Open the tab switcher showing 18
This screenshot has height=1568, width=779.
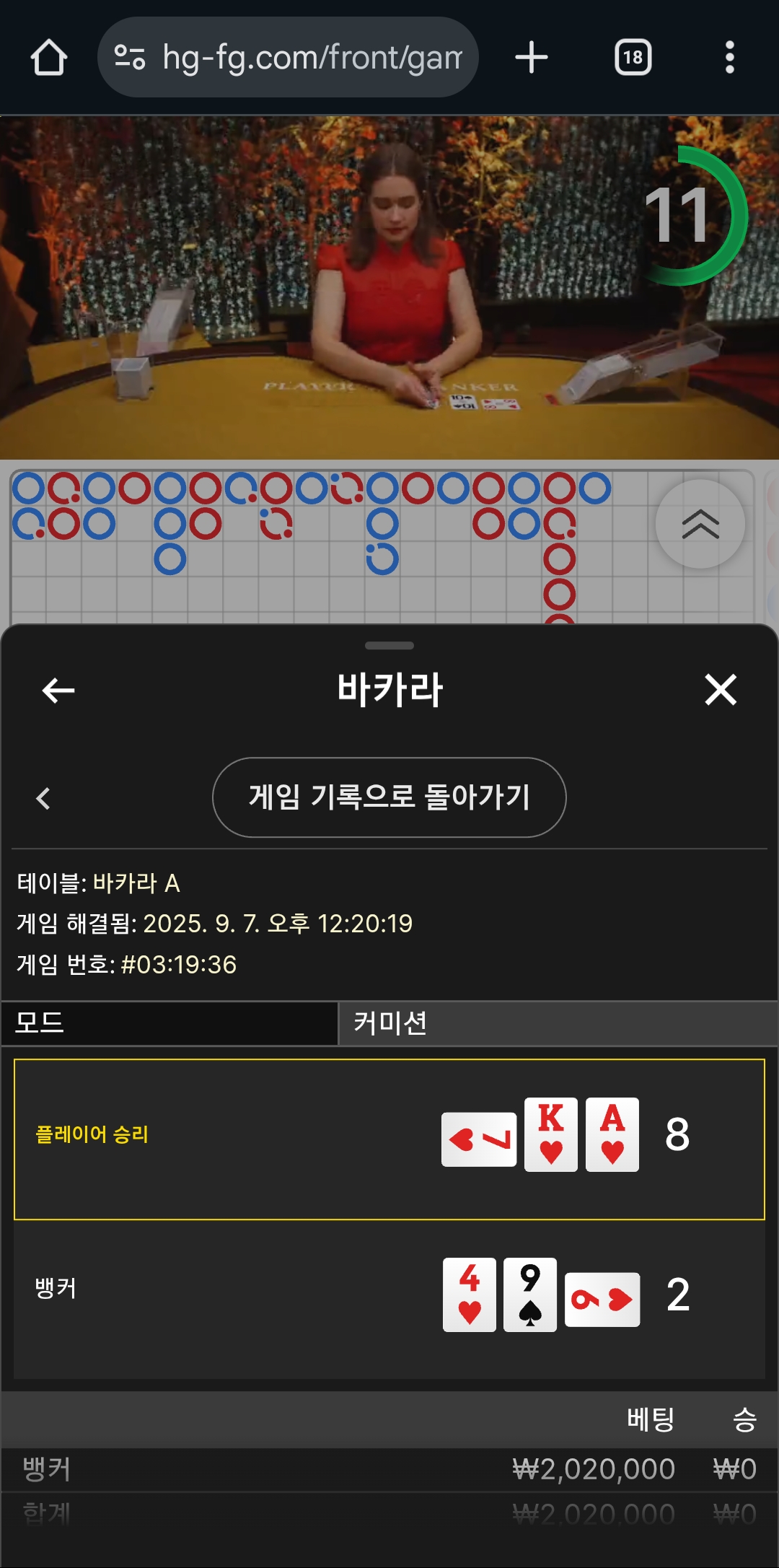pyautogui.click(x=633, y=58)
